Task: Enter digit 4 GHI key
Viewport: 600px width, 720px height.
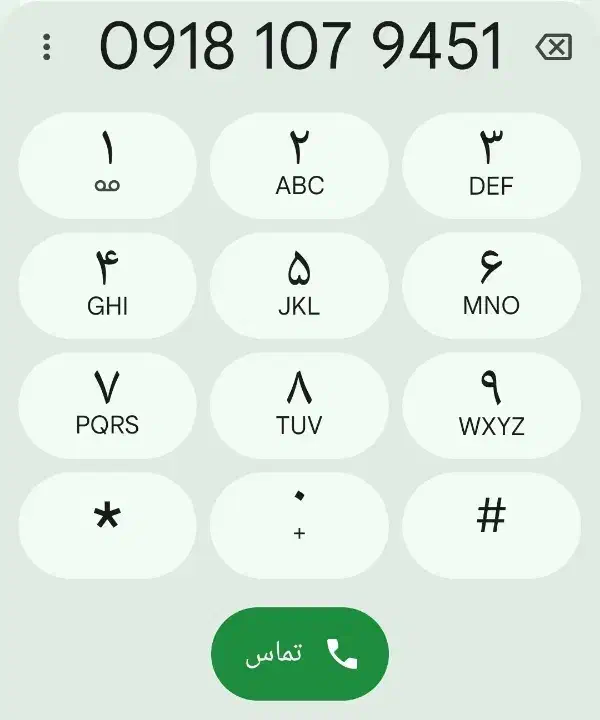Action: (107, 286)
